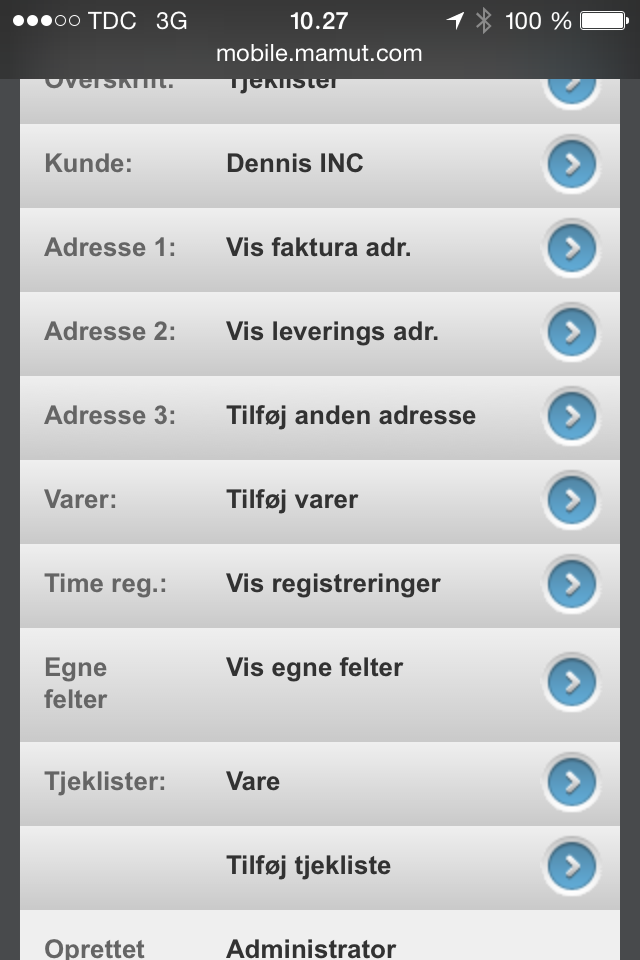Select Tilføj anden adresse

click(572, 417)
